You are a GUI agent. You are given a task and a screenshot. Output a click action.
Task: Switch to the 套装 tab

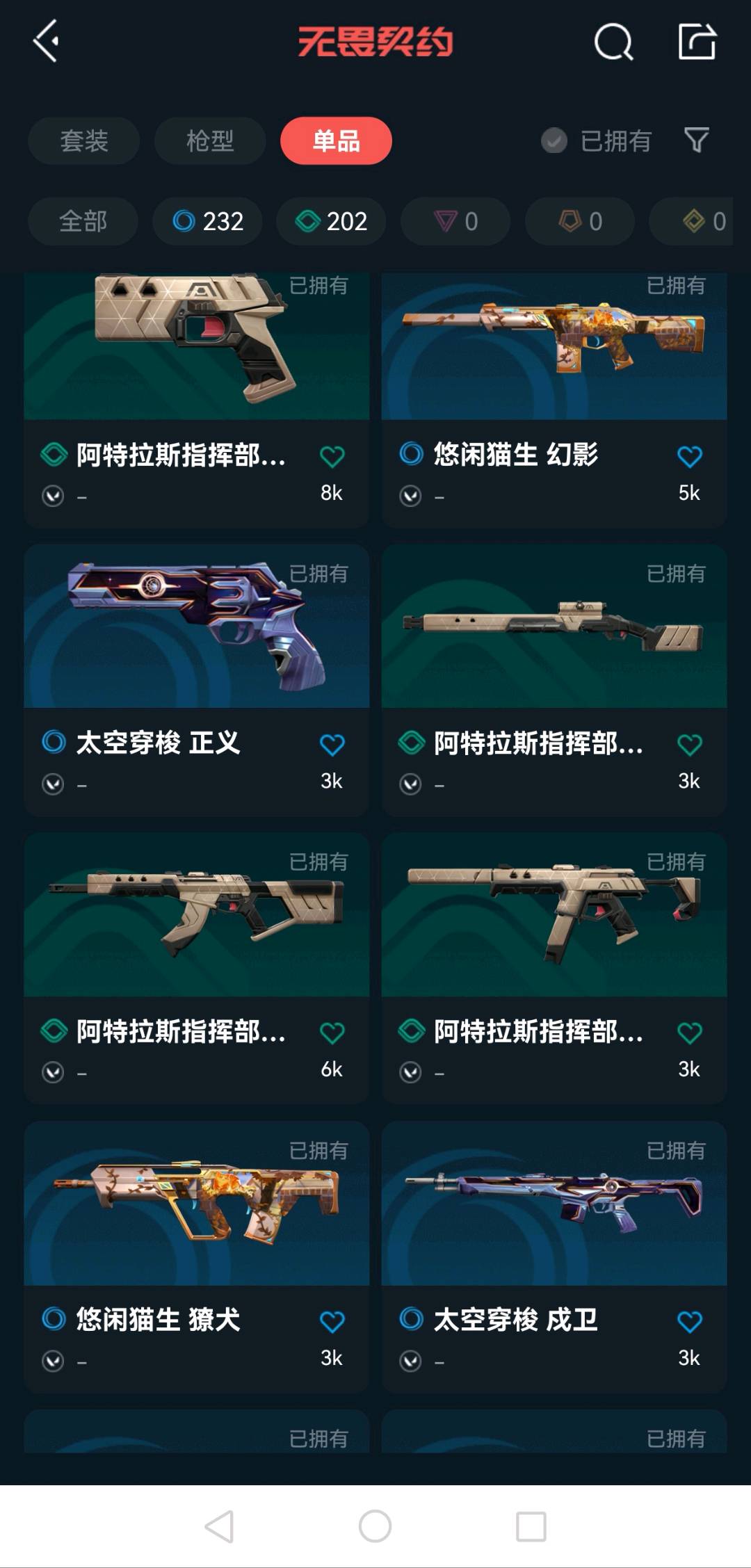(x=84, y=141)
